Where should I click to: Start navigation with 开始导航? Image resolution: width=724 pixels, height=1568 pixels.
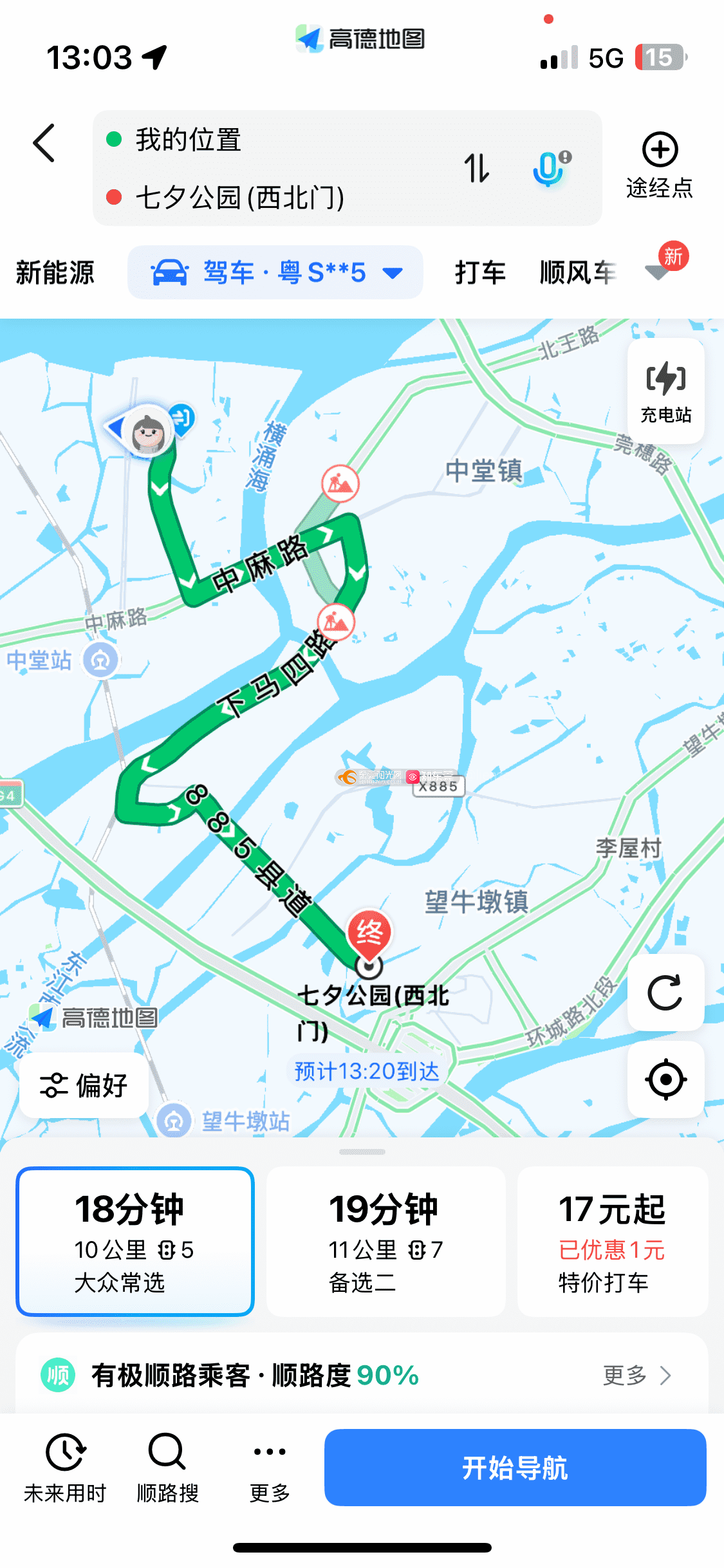point(515,1468)
